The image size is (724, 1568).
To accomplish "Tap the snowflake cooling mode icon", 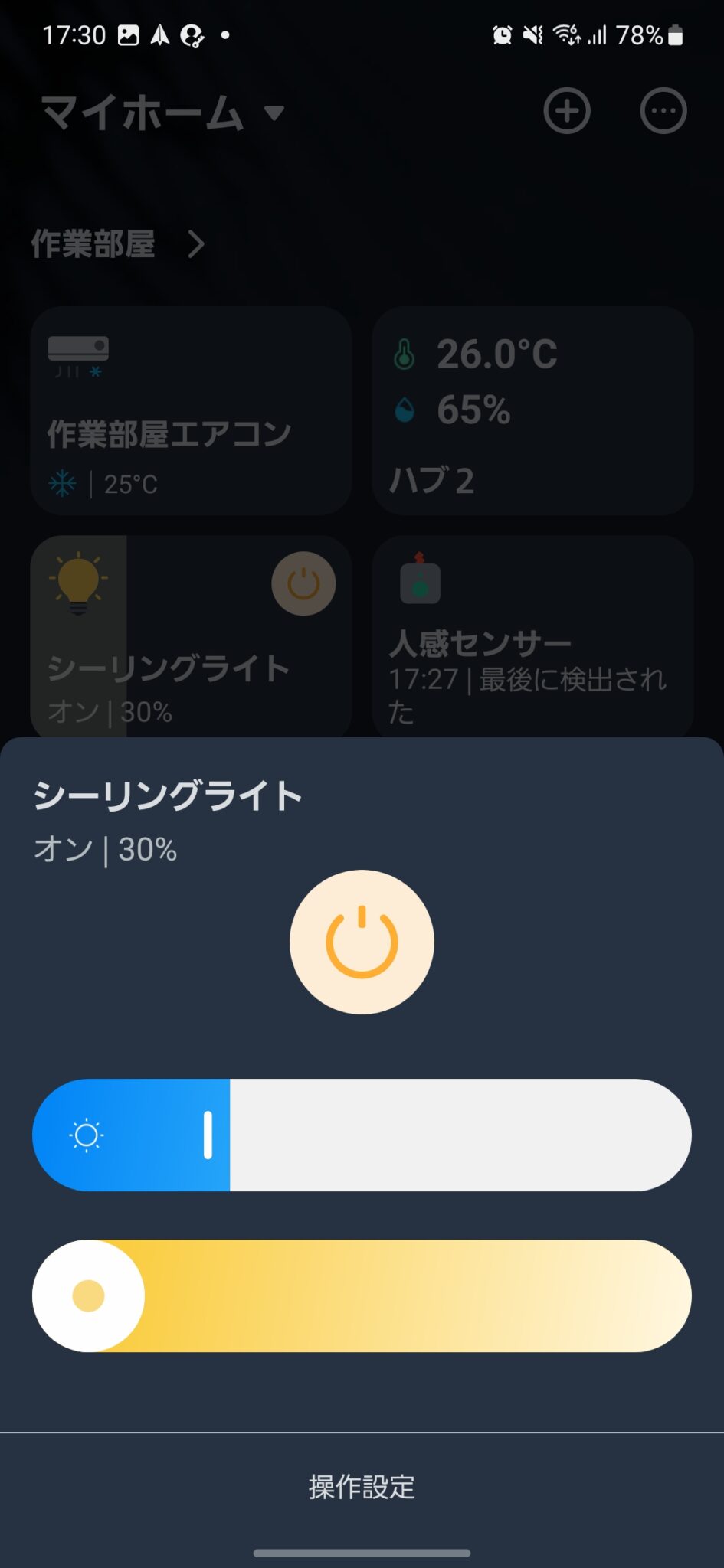I will coord(61,482).
